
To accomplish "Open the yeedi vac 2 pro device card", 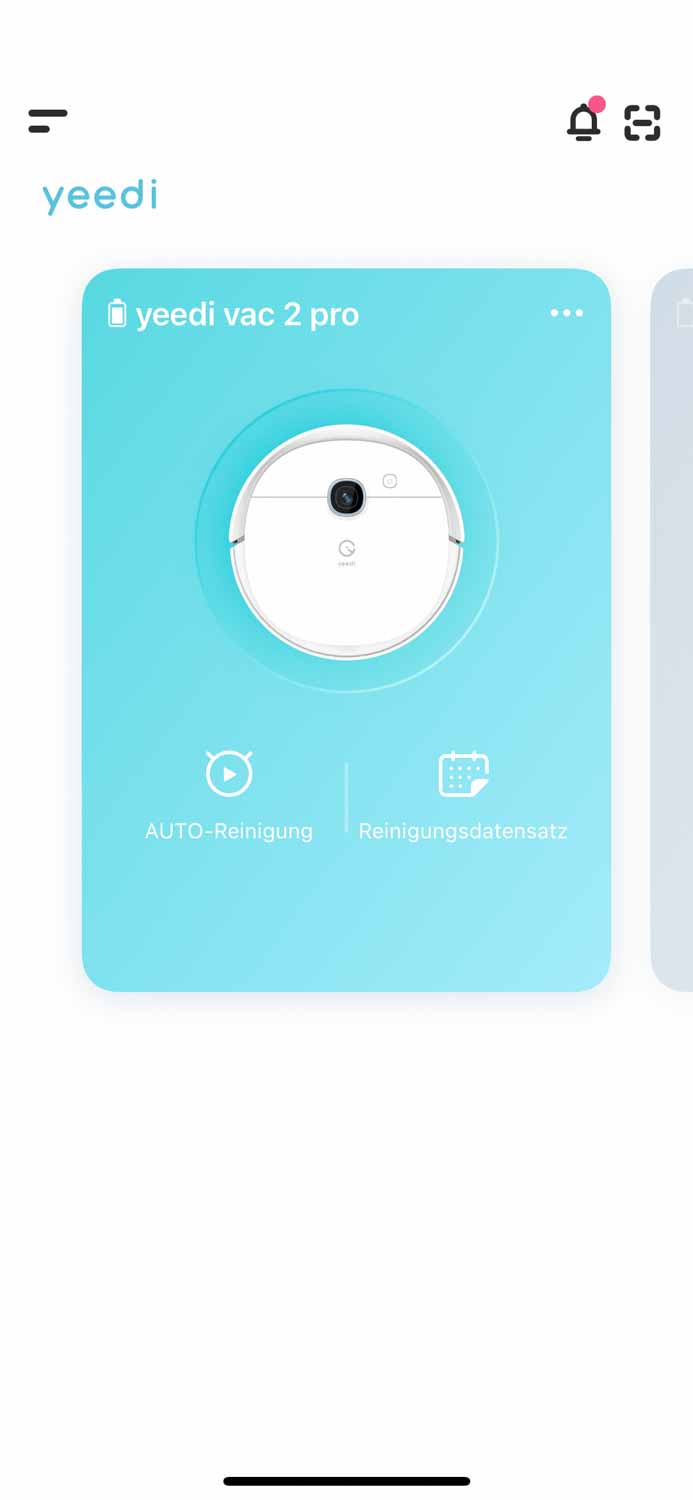I will point(346,540).
